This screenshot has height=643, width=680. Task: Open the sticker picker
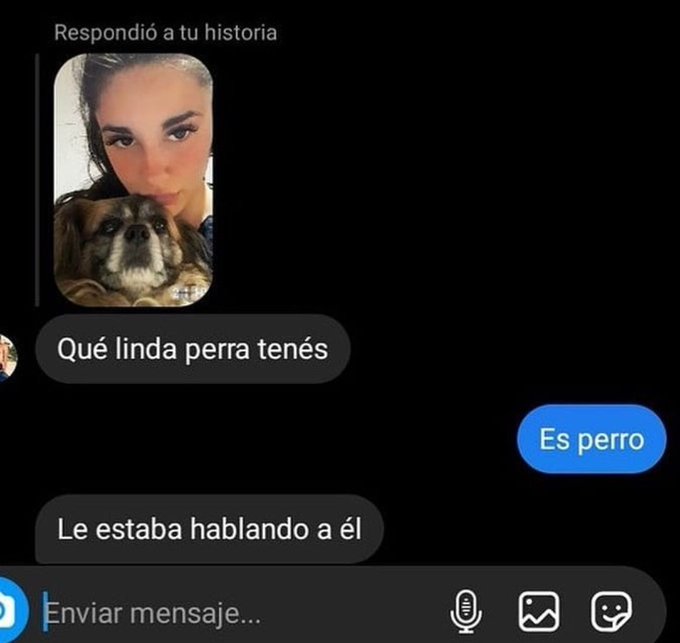[610, 609]
